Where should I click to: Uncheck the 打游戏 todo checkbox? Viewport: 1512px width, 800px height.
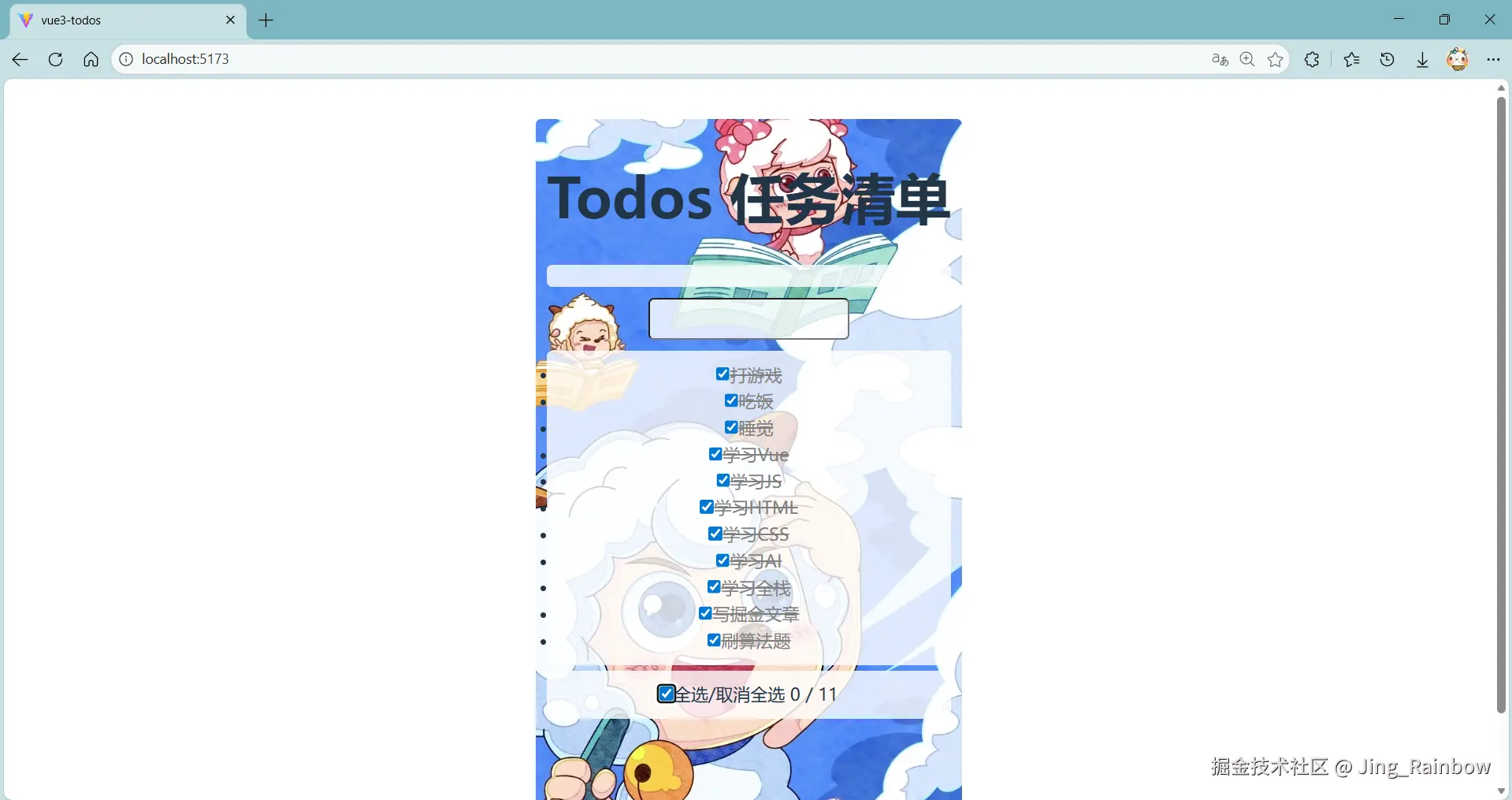point(723,374)
